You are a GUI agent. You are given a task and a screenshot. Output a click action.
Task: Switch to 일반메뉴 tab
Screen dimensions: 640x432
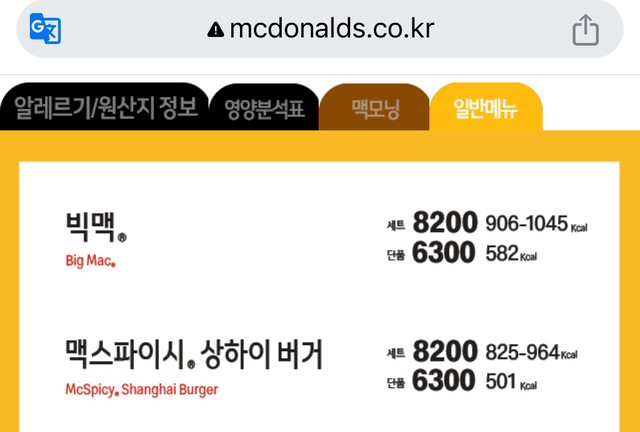pos(485,107)
